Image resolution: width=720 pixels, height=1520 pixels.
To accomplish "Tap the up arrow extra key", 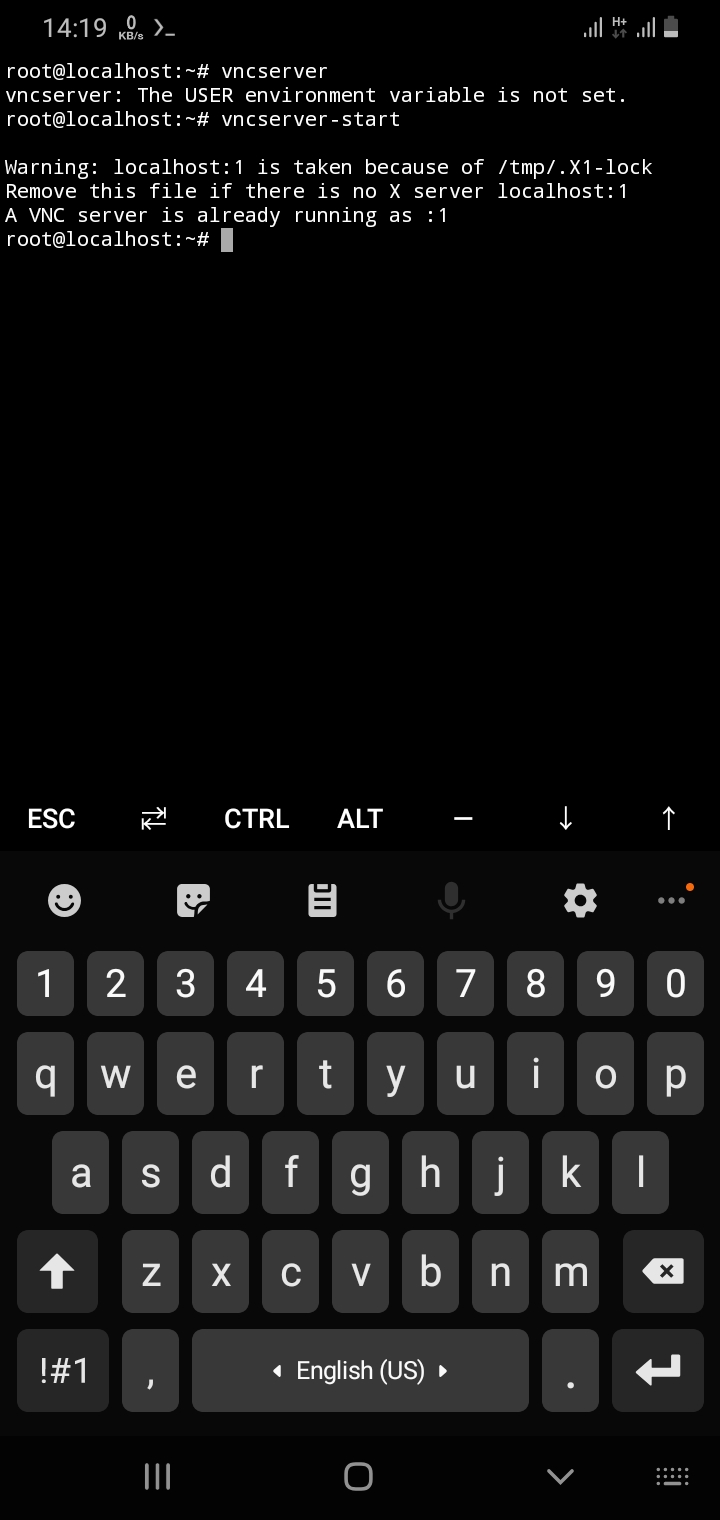I will 668,818.
